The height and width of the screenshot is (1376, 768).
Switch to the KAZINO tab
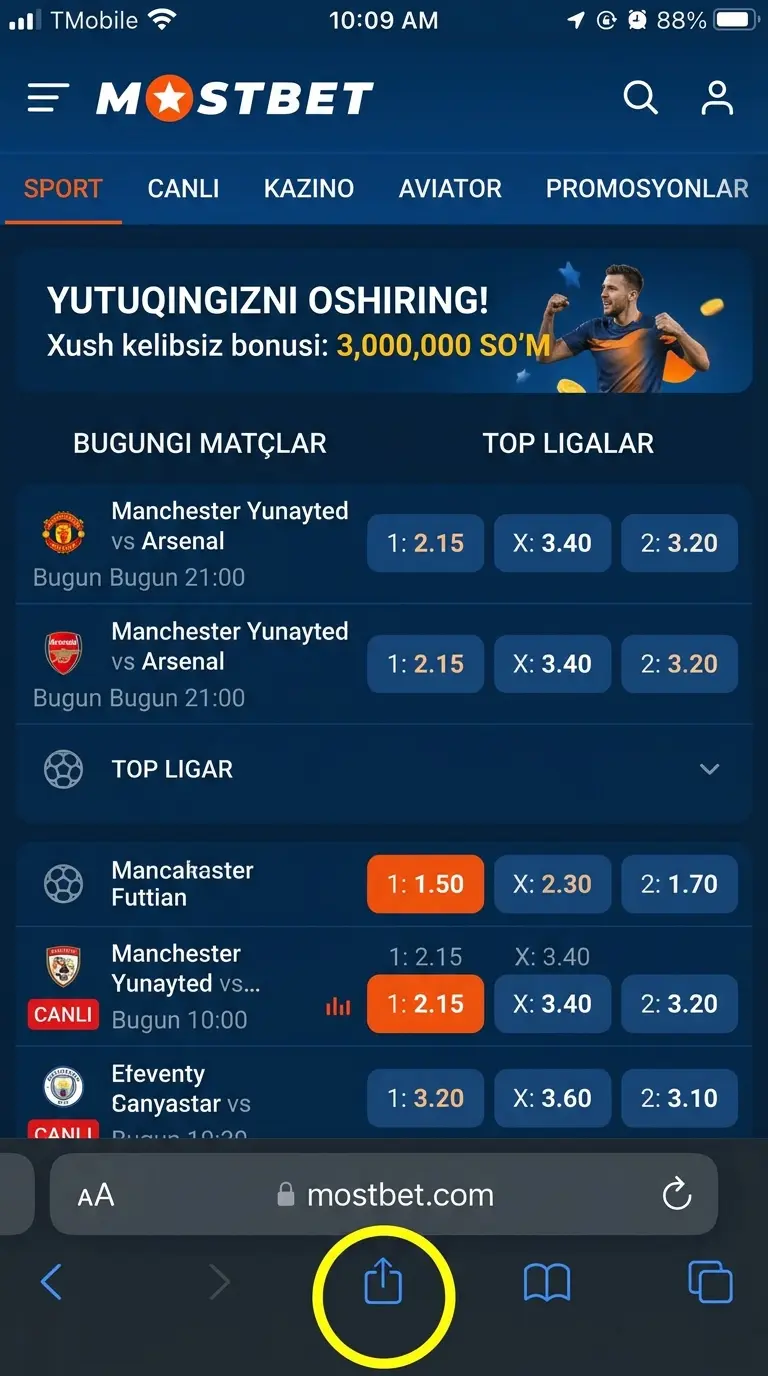pos(309,188)
